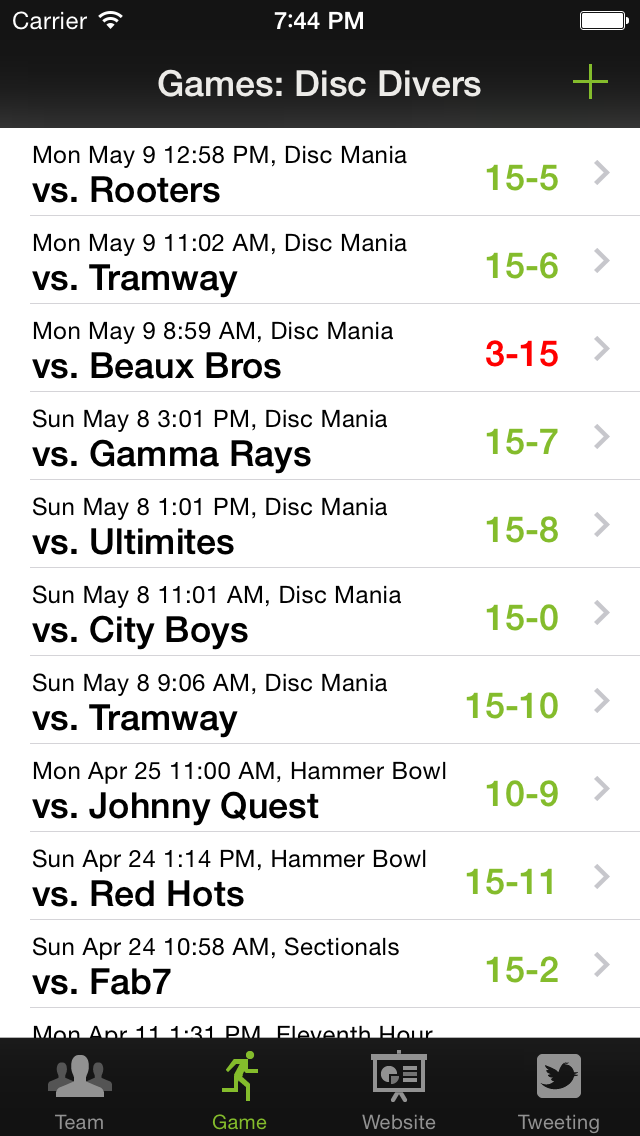Open the game vs. Red Hots
This screenshot has width=640, height=1136.
[x=320, y=876]
